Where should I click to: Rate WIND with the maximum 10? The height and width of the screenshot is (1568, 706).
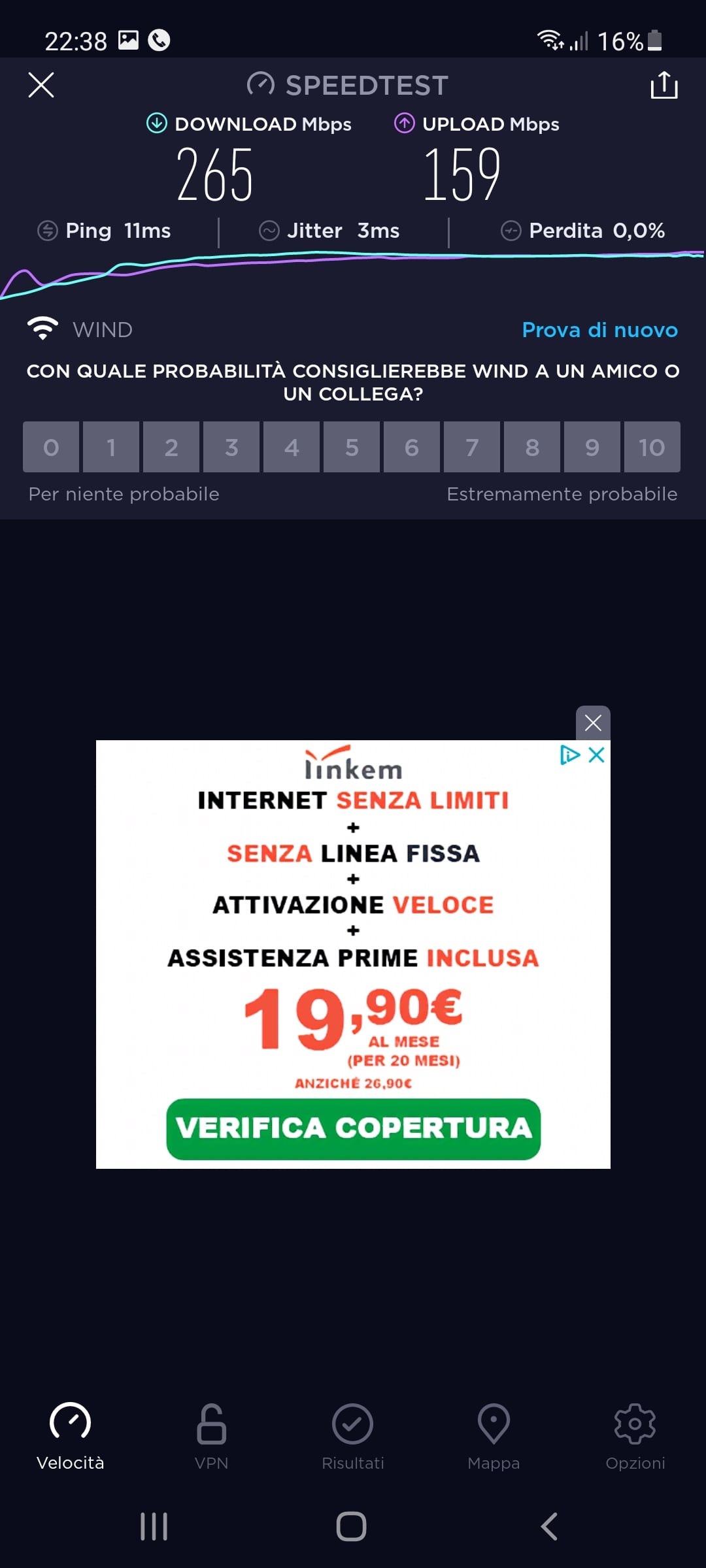click(x=652, y=447)
